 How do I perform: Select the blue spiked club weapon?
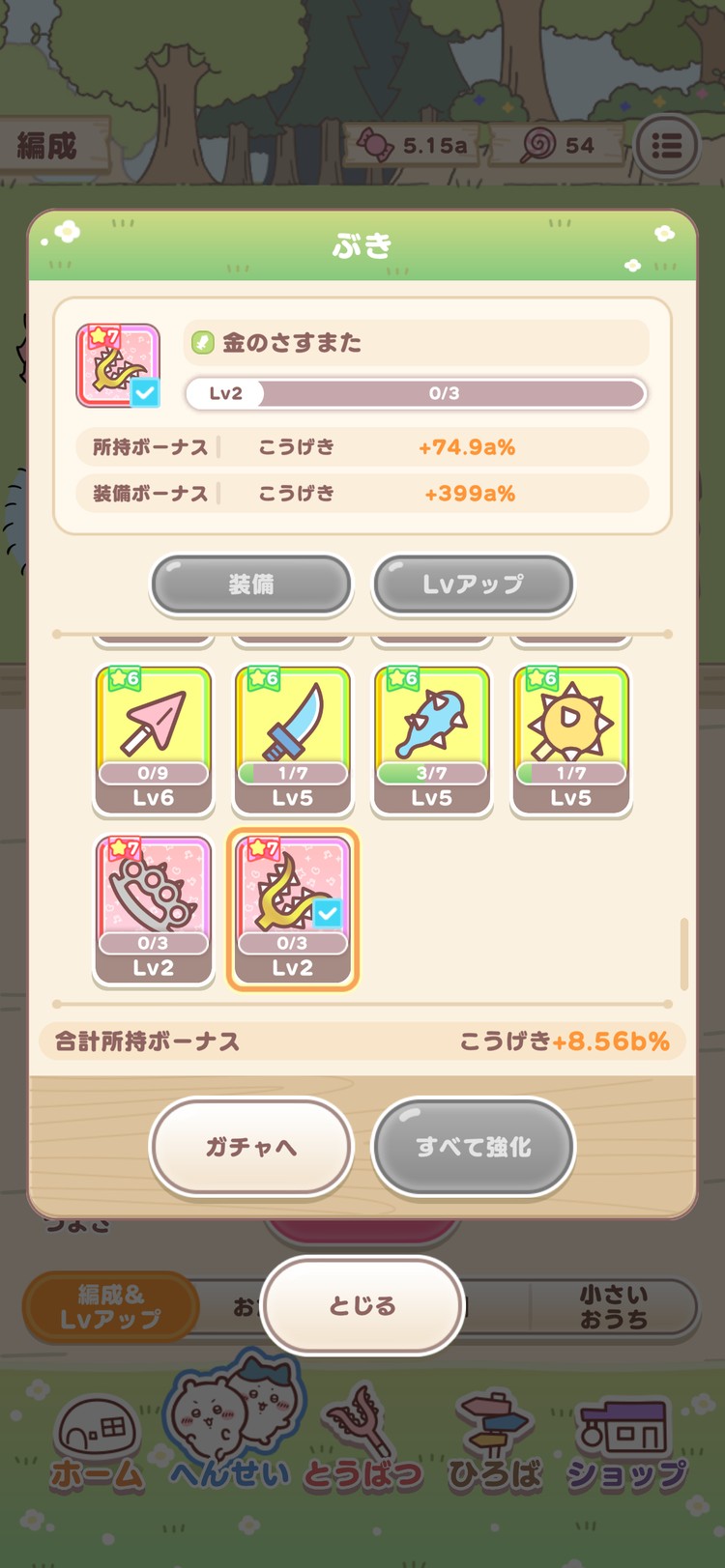431,739
